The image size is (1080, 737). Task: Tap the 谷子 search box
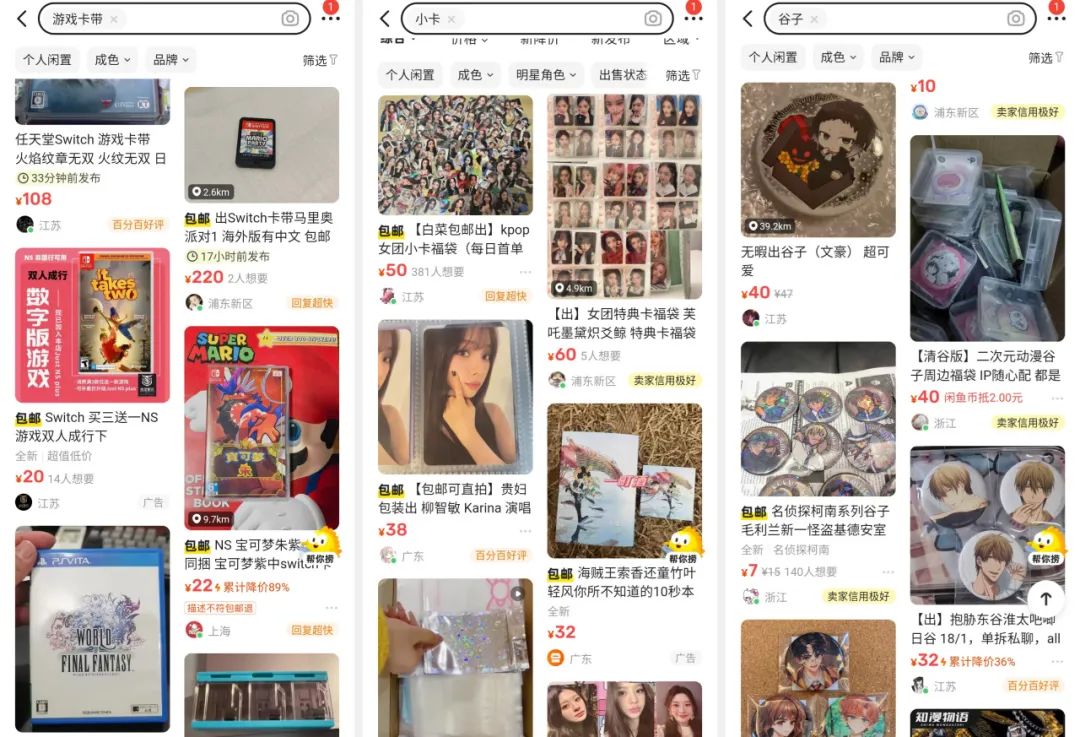pyautogui.click(x=900, y=19)
